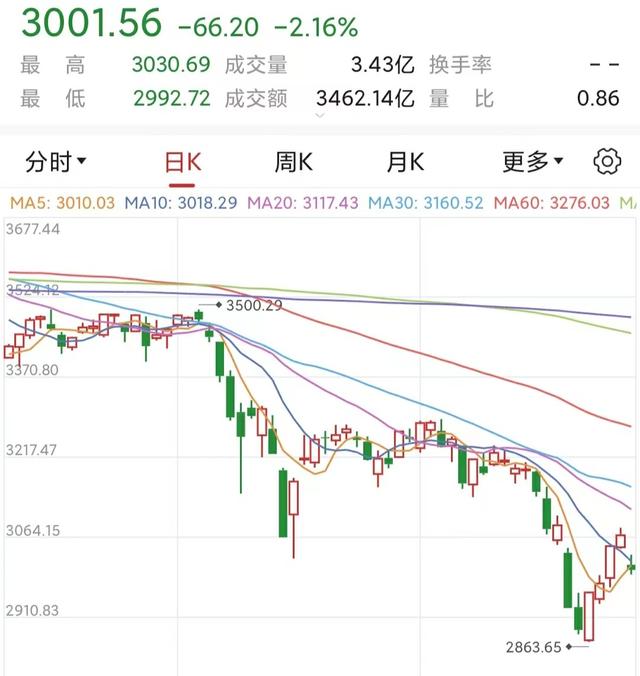
Task: Switch to the 周K chart
Action: click(294, 161)
